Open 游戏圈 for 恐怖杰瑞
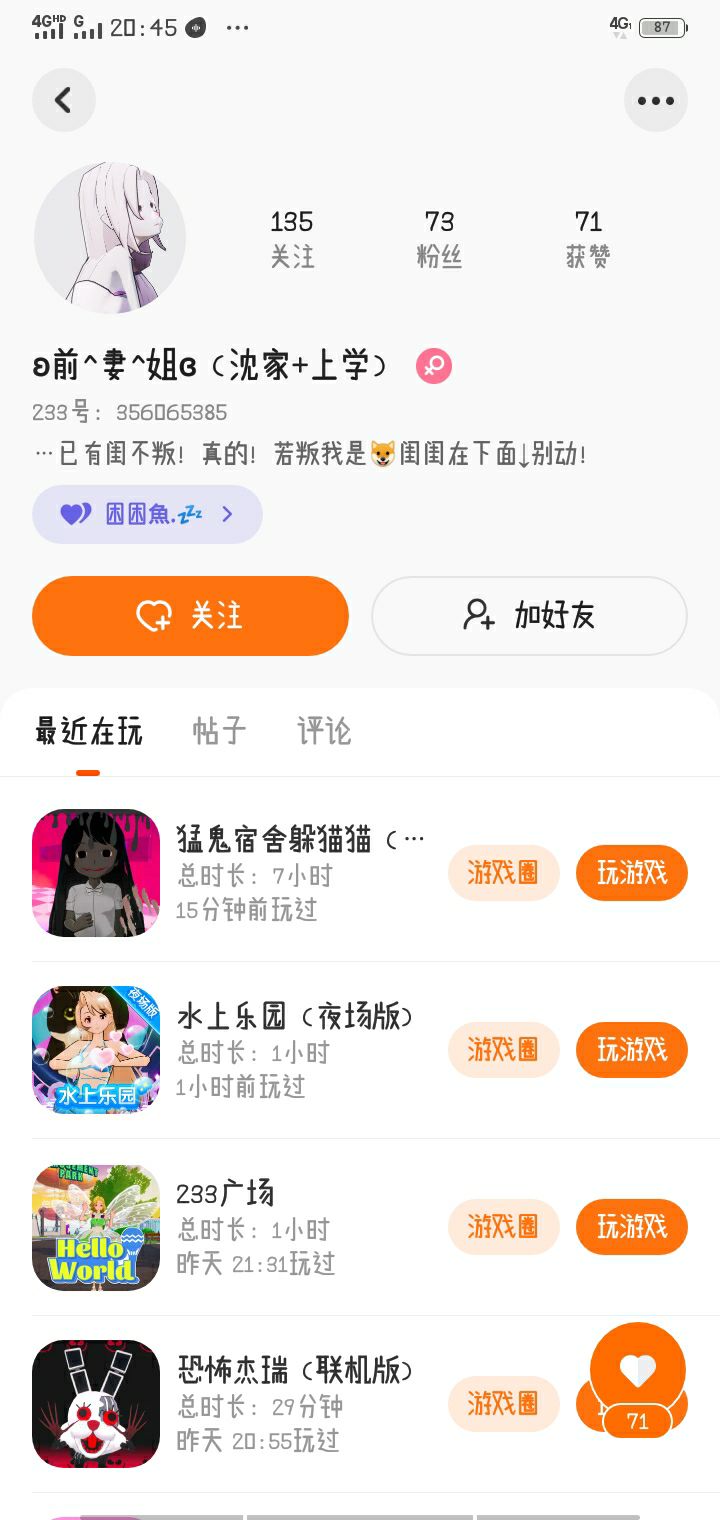This screenshot has width=720, height=1520. tap(503, 1403)
